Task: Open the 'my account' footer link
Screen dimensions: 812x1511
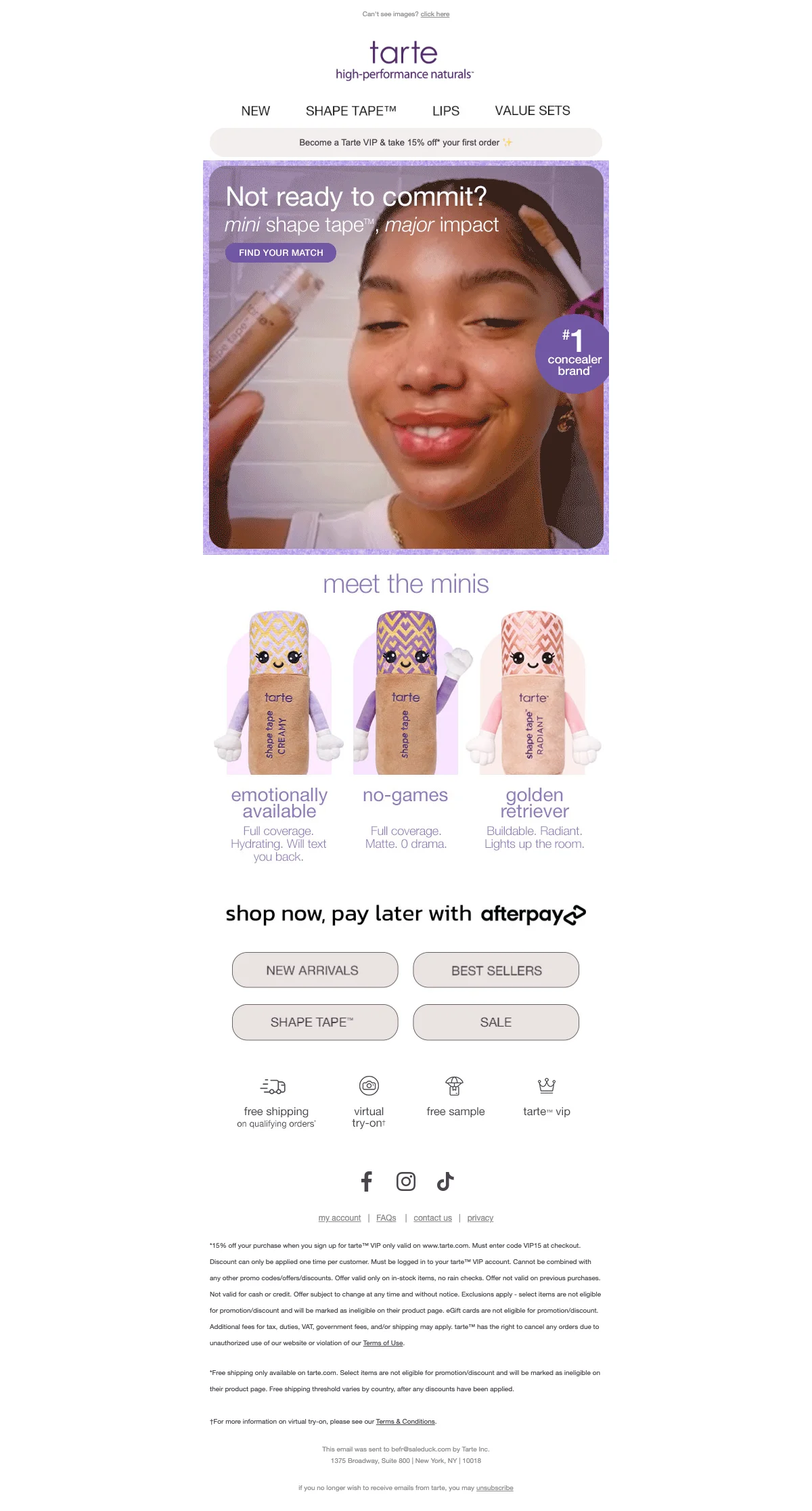Action: click(x=340, y=1218)
